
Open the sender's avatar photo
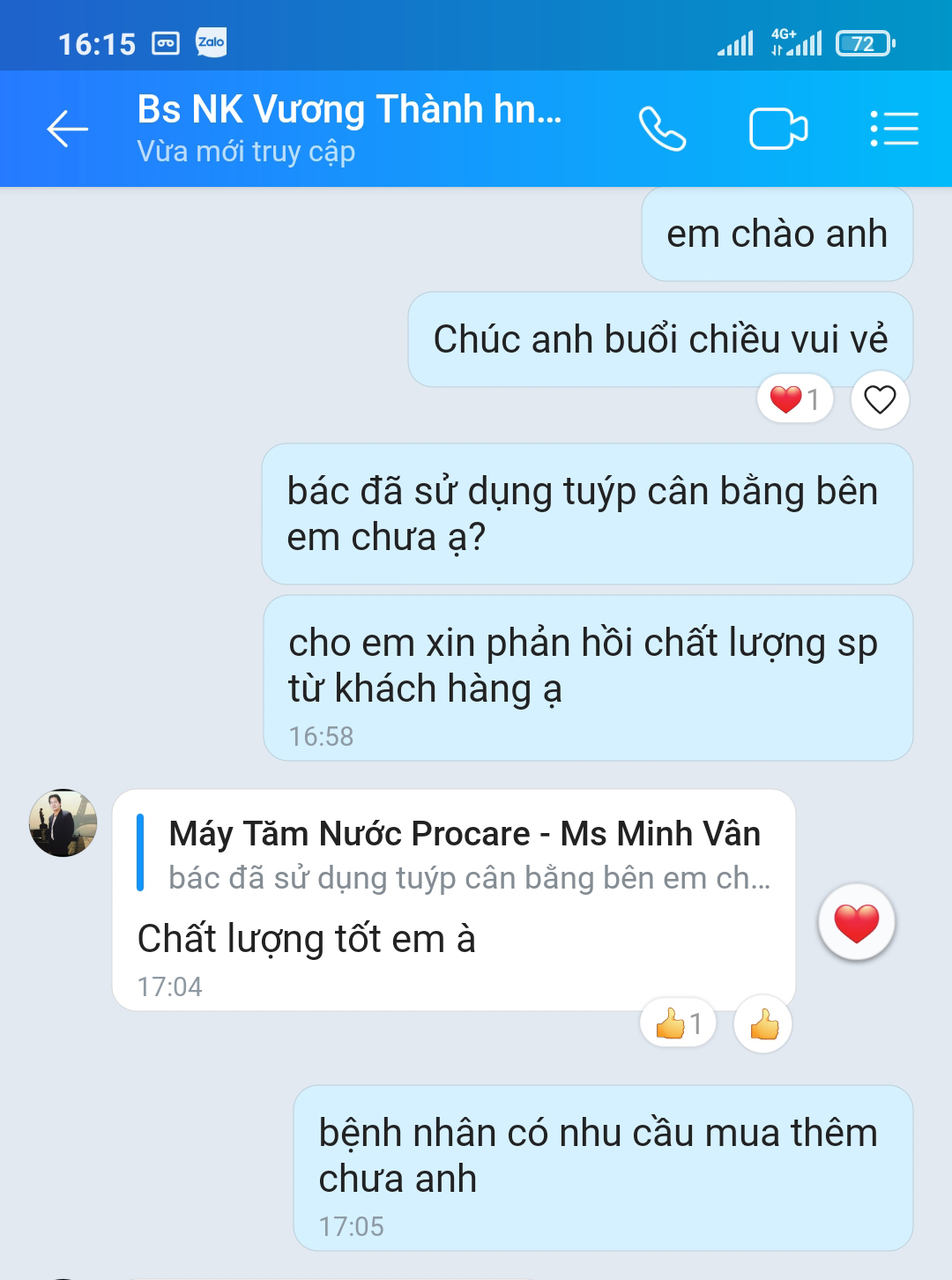point(63,823)
